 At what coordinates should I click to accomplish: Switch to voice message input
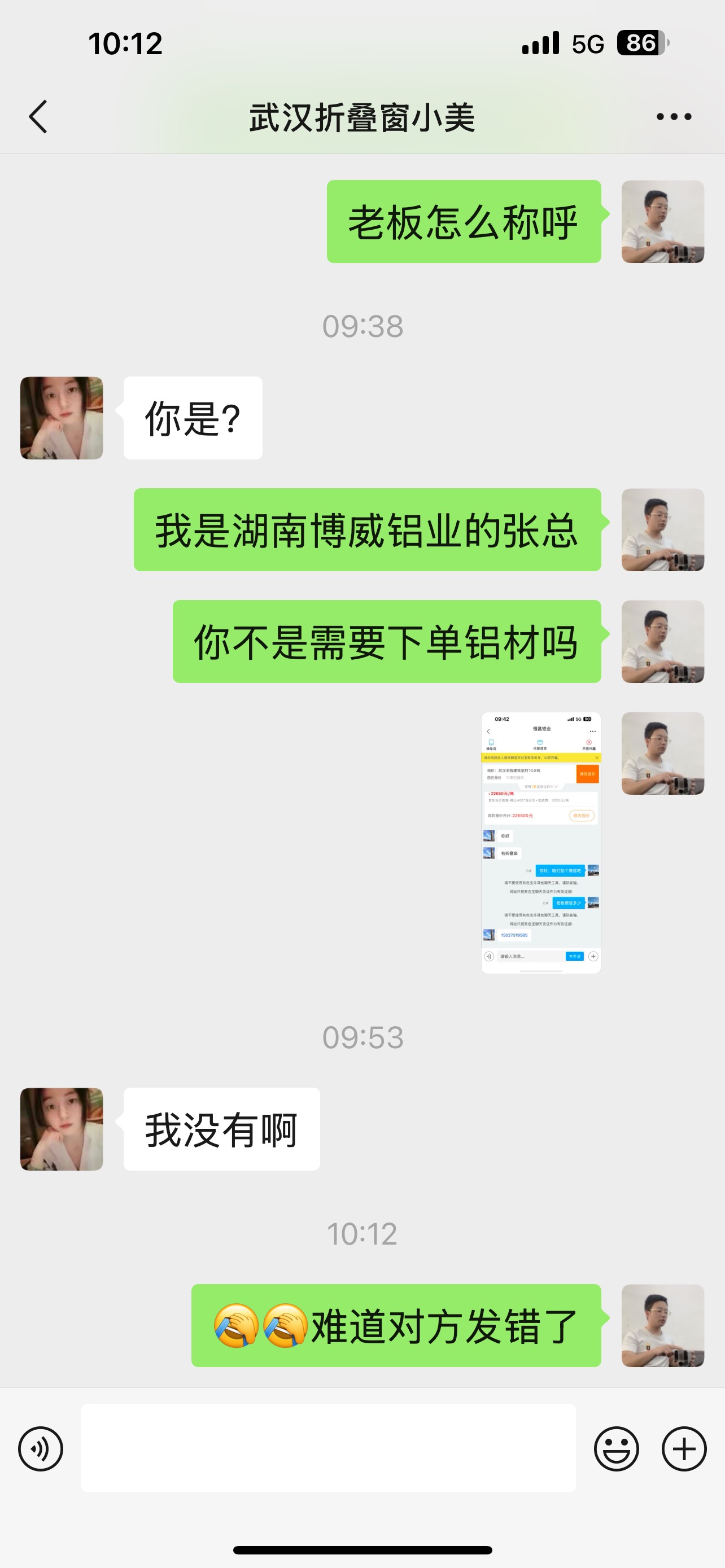point(41,1448)
